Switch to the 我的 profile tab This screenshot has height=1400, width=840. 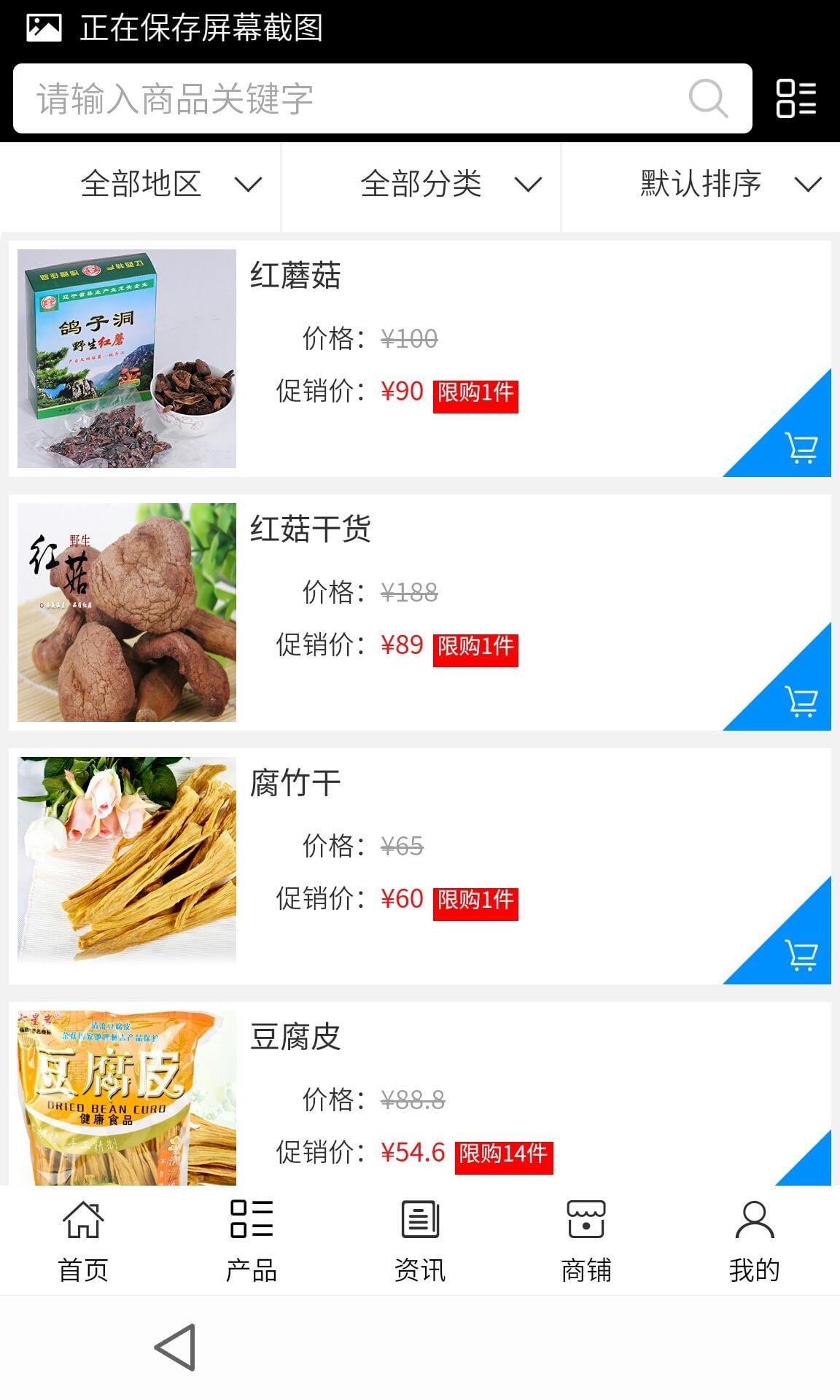click(755, 1241)
